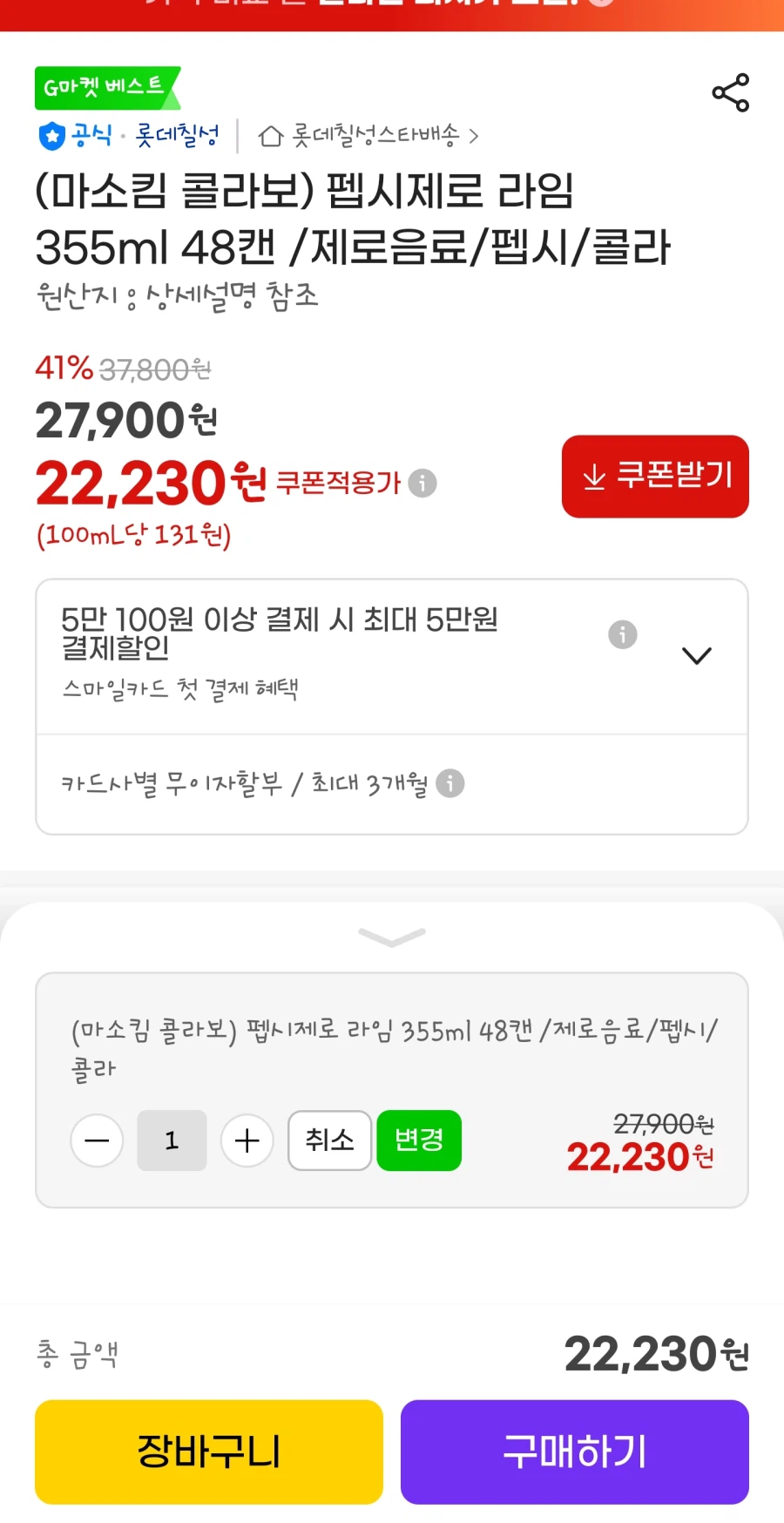Increase quantity using the plus button
The height and width of the screenshot is (1523, 784).
tap(247, 1141)
